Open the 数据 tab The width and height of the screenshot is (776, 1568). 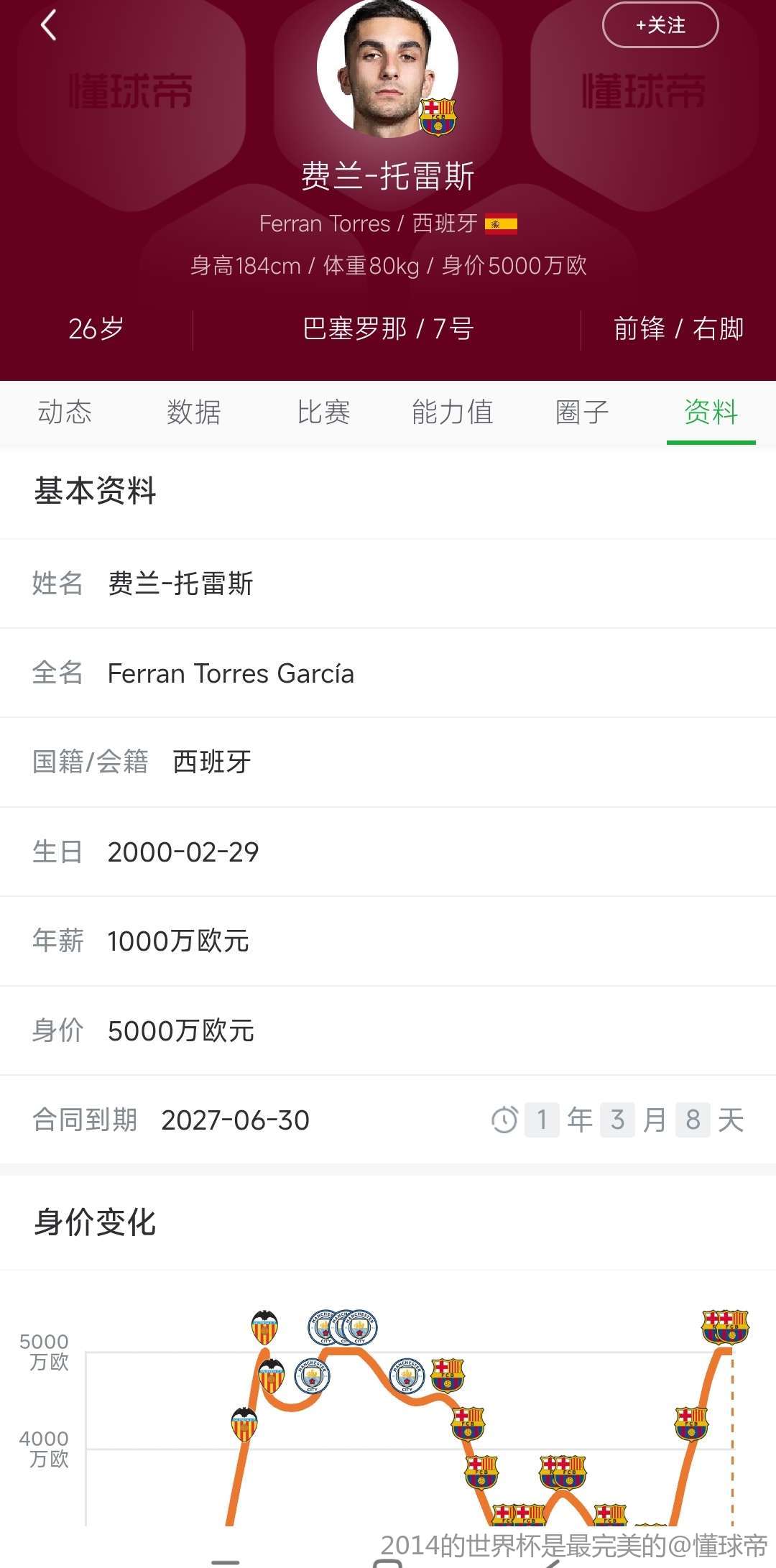194,412
